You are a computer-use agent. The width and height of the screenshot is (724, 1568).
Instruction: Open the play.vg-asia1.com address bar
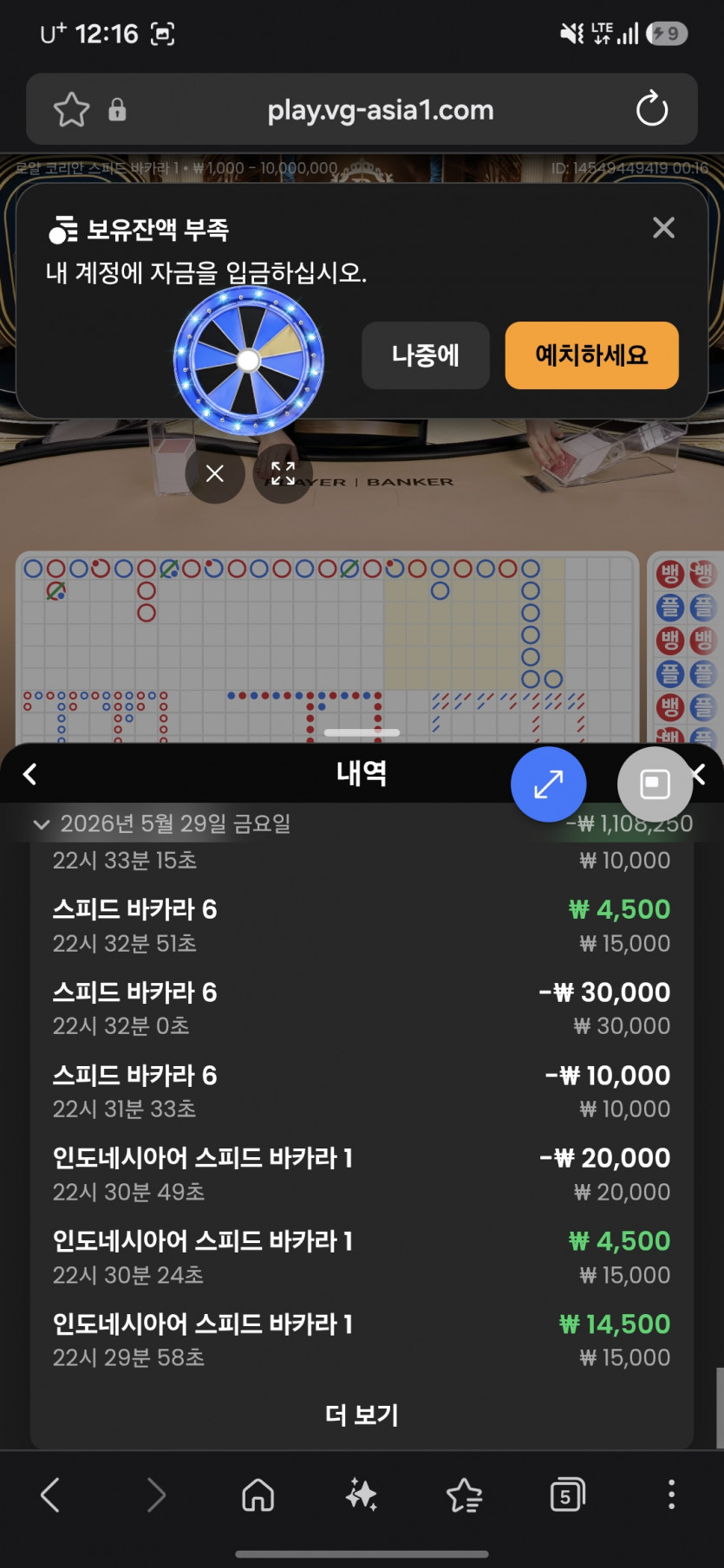click(x=380, y=110)
